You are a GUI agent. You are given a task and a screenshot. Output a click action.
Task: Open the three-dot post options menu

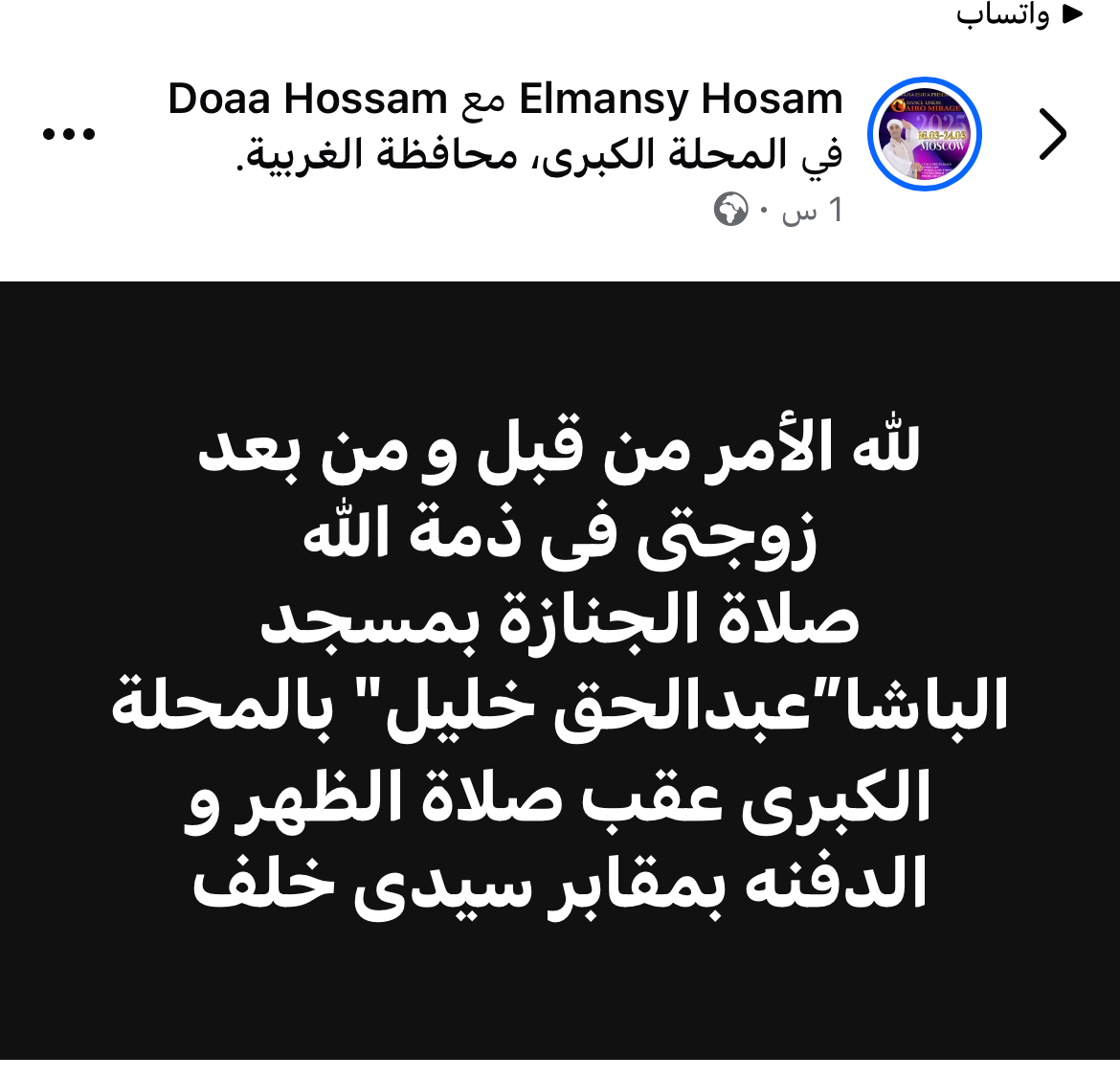pos(69,134)
